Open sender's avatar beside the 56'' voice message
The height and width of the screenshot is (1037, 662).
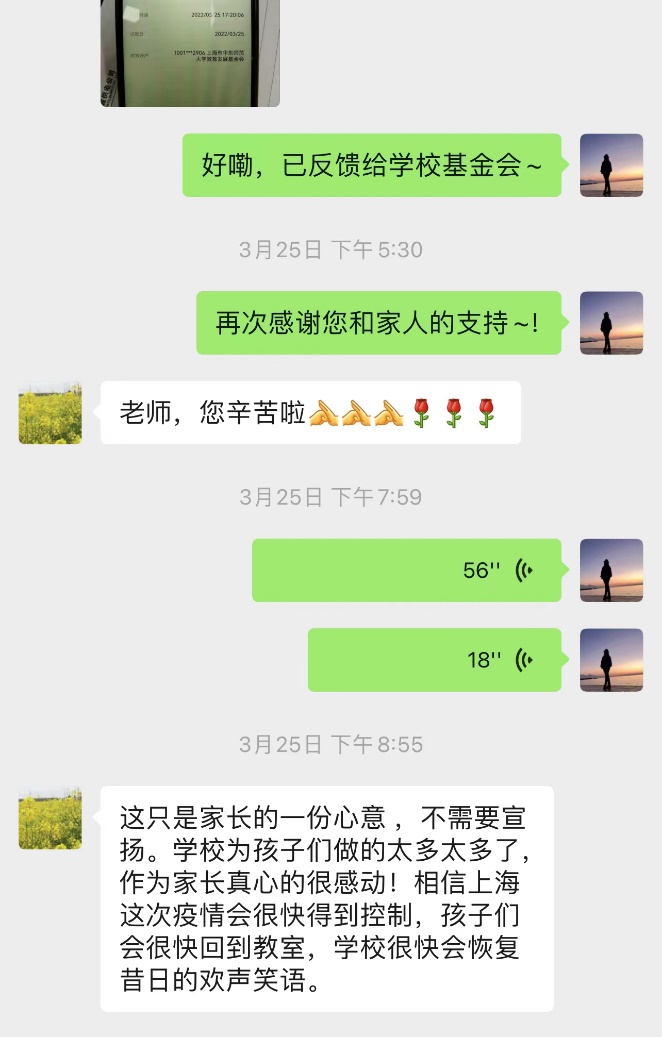click(611, 570)
